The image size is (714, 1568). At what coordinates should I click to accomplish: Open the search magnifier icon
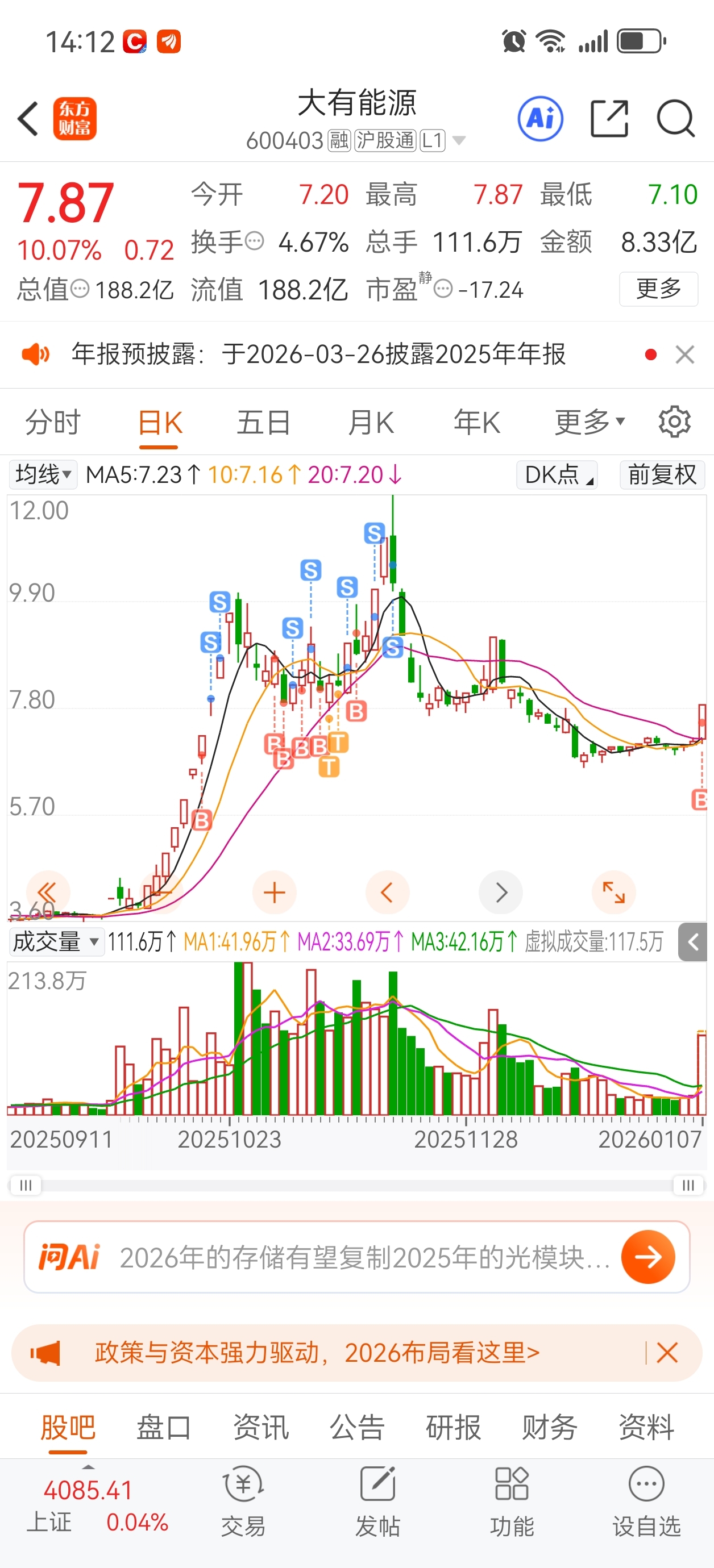click(x=675, y=119)
